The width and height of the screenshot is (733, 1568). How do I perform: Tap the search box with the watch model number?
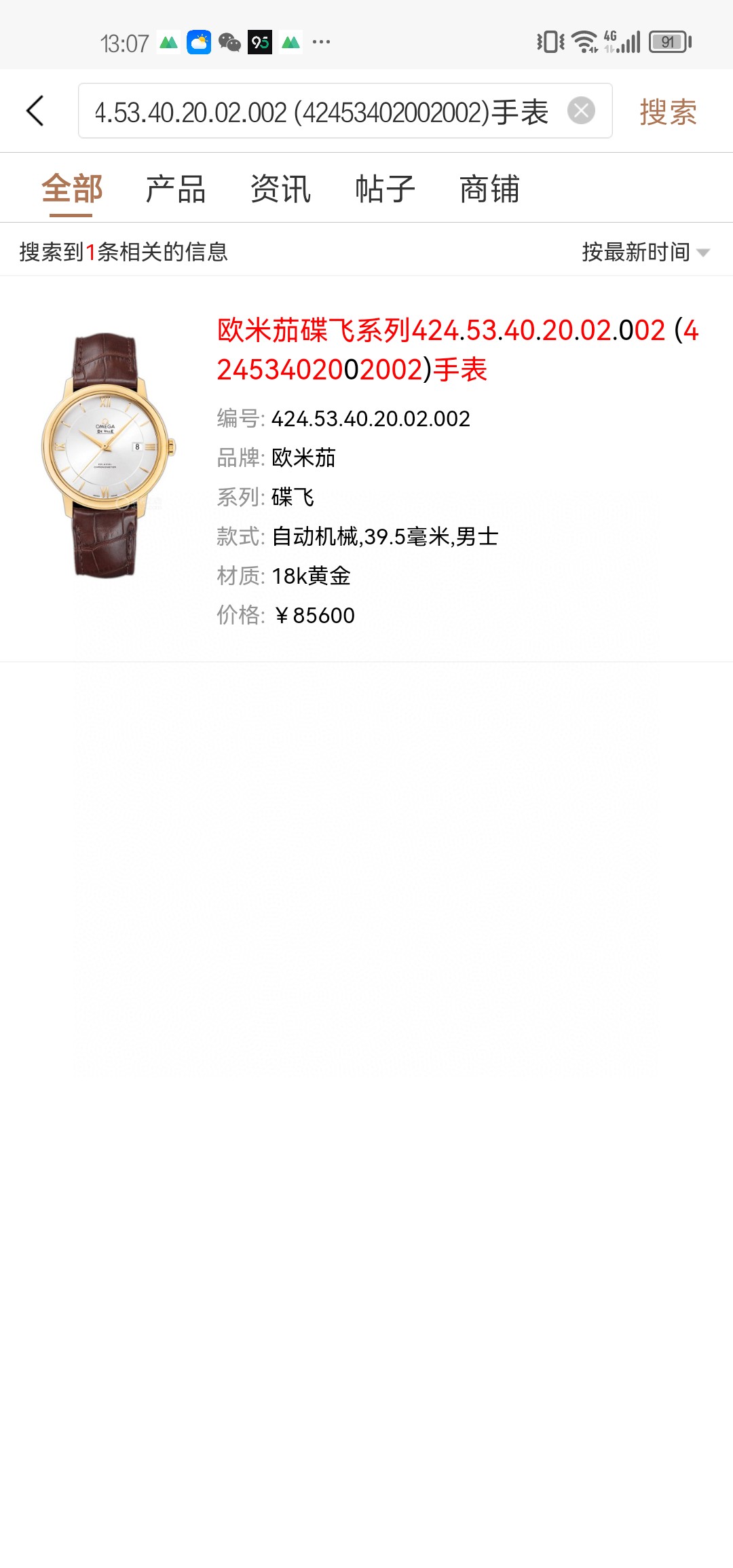(x=319, y=111)
